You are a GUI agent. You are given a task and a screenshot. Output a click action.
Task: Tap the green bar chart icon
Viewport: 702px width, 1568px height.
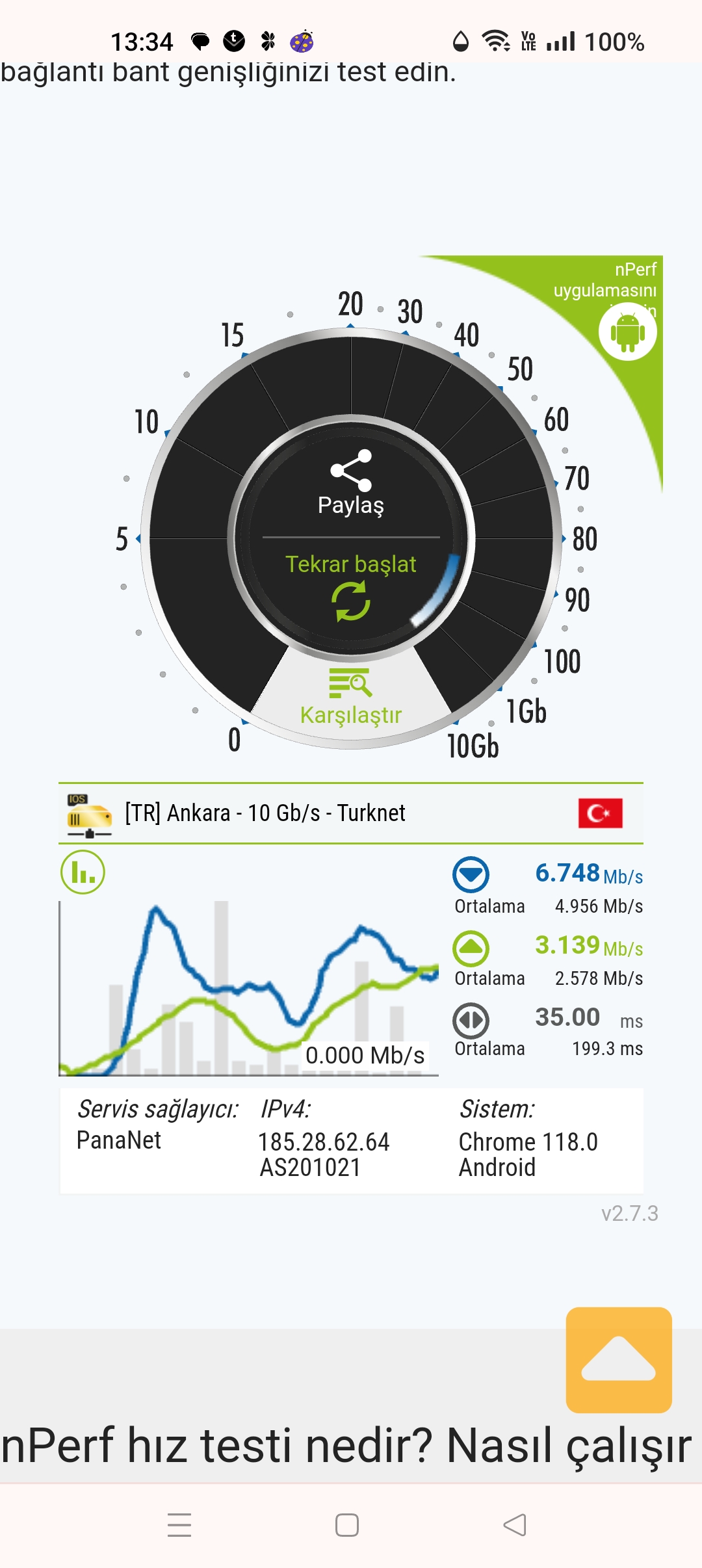(83, 872)
